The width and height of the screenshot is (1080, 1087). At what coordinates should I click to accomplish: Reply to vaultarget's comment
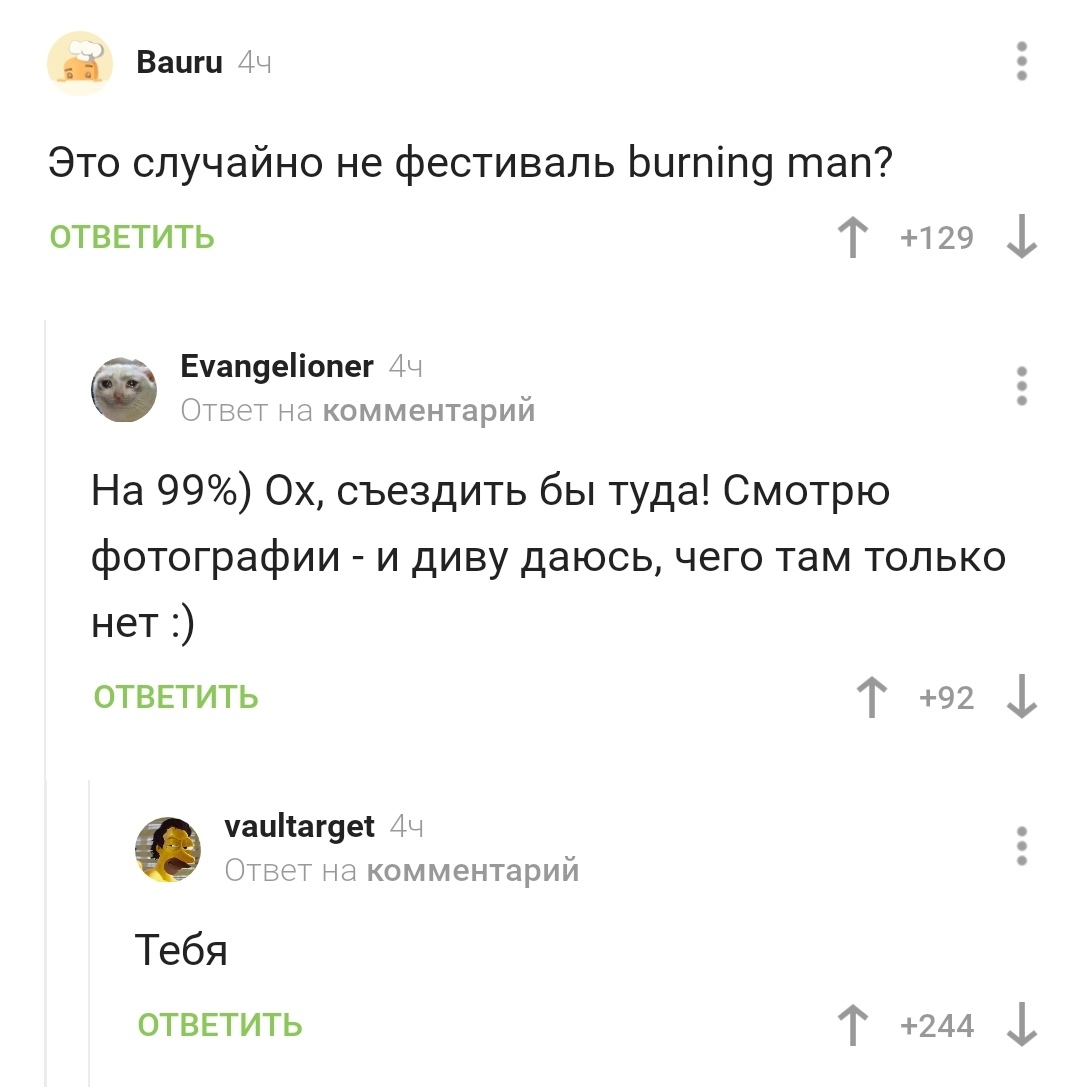pos(220,1025)
